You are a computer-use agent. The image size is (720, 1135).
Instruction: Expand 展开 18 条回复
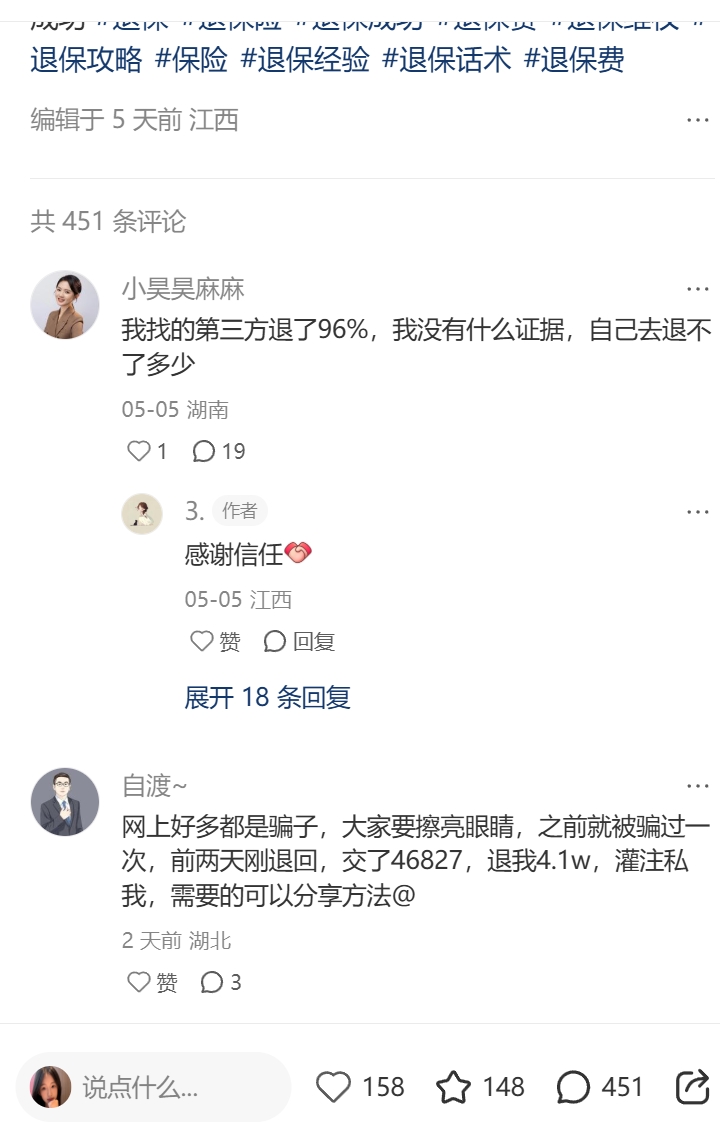tap(267, 697)
